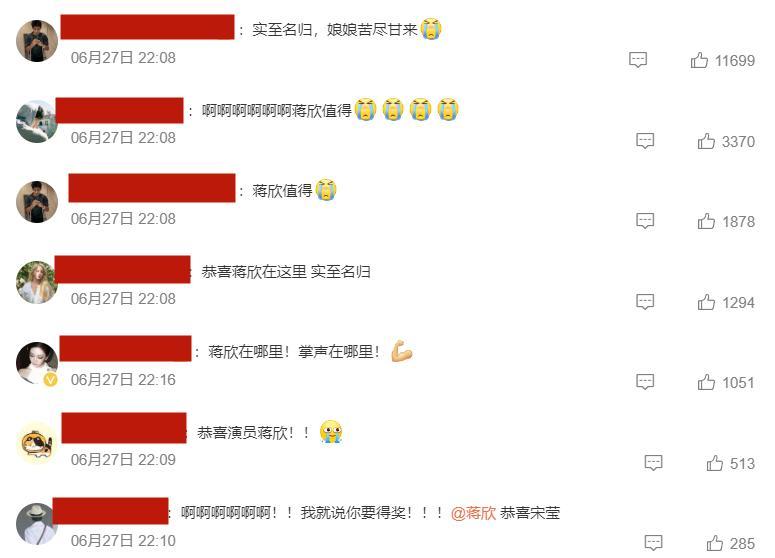The height and width of the screenshot is (558, 775).
Task: Open avatar of the verified commenter "蒋欣在哪里"
Action: tap(37, 362)
